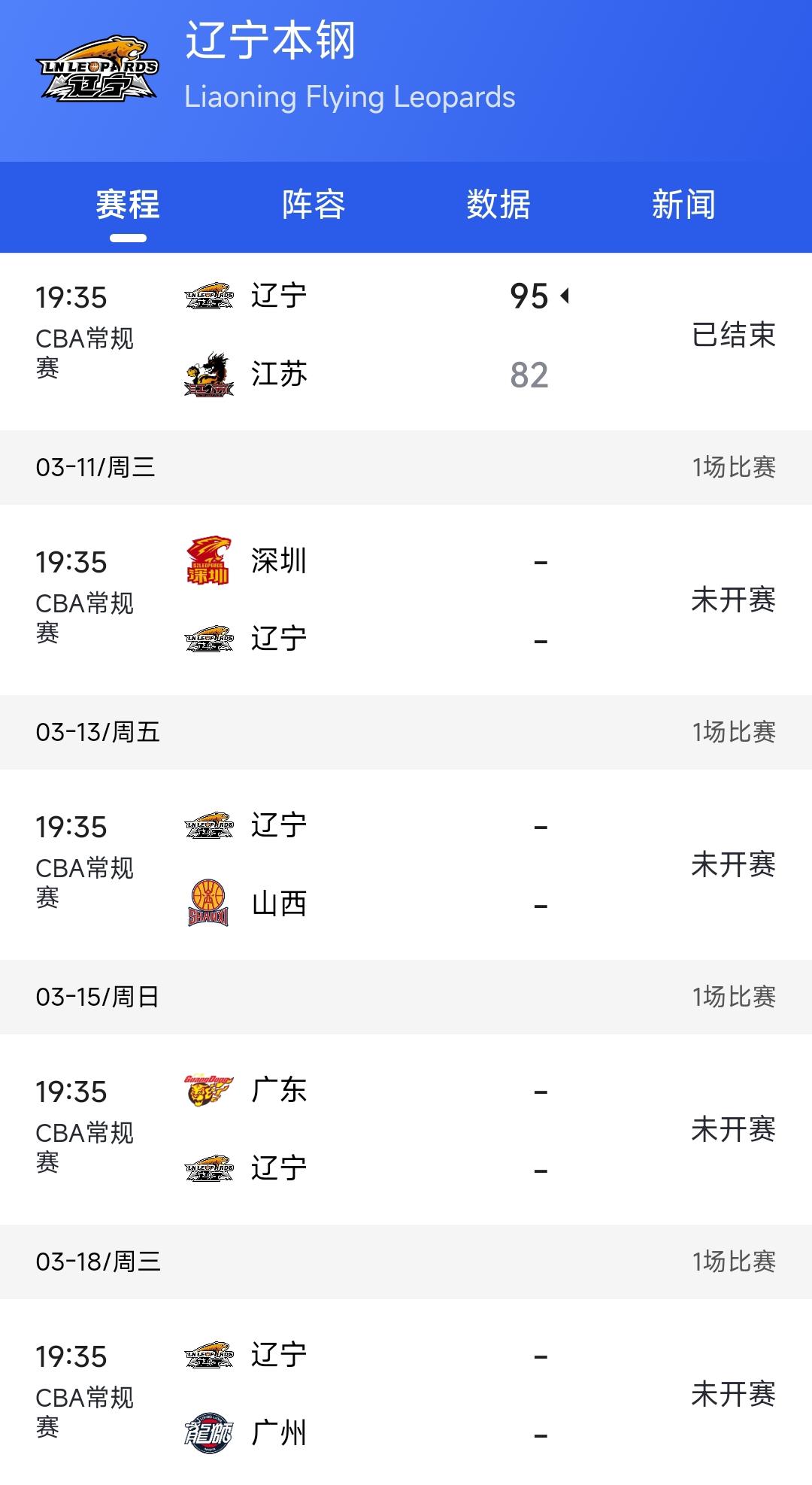Click Liaoning logo in the 03-13 match row

pyautogui.click(x=211, y=826)
